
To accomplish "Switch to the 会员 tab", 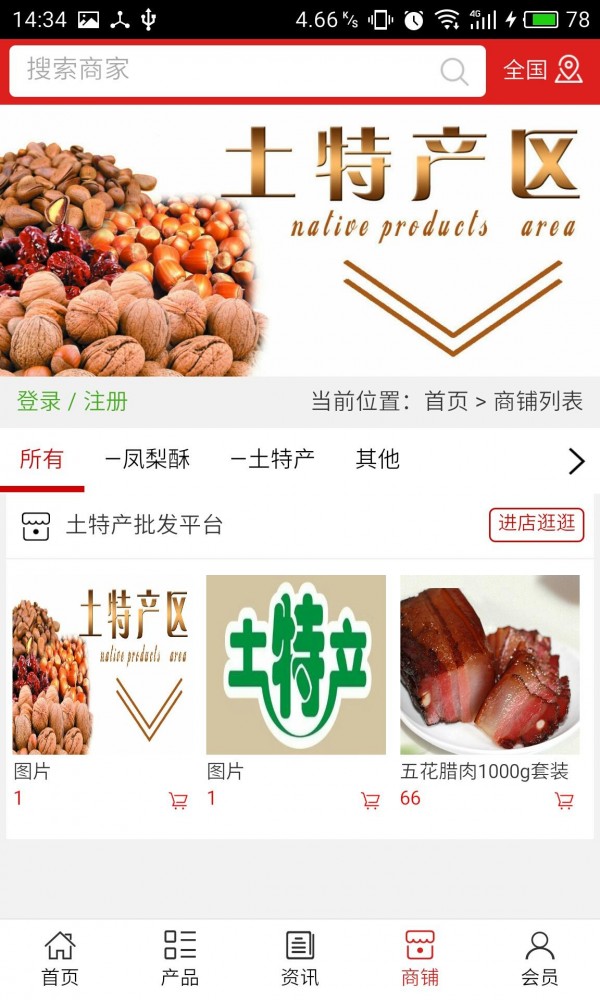I will coord(540,958).
